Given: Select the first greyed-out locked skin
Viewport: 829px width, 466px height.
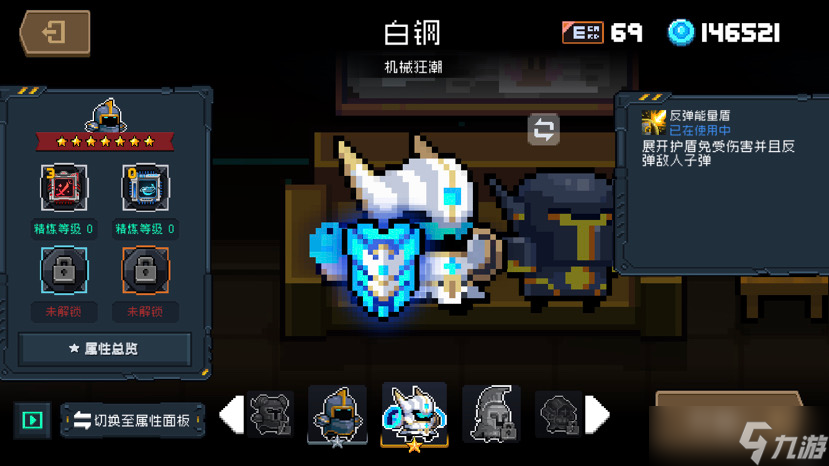Looking at the screenshot, I should [x=269, y=414].
